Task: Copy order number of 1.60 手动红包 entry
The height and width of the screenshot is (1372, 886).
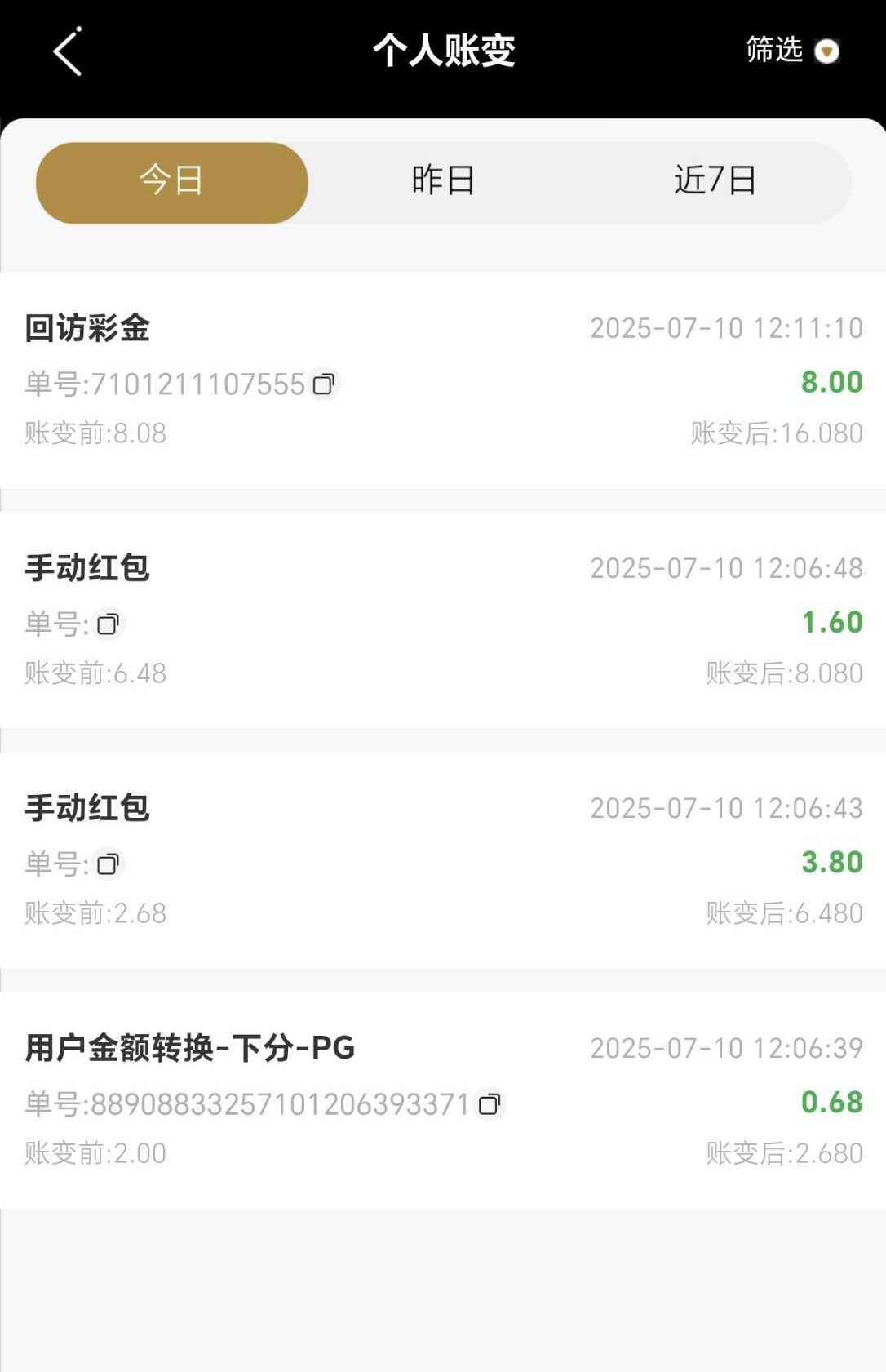Action: [x=108, y=625]
